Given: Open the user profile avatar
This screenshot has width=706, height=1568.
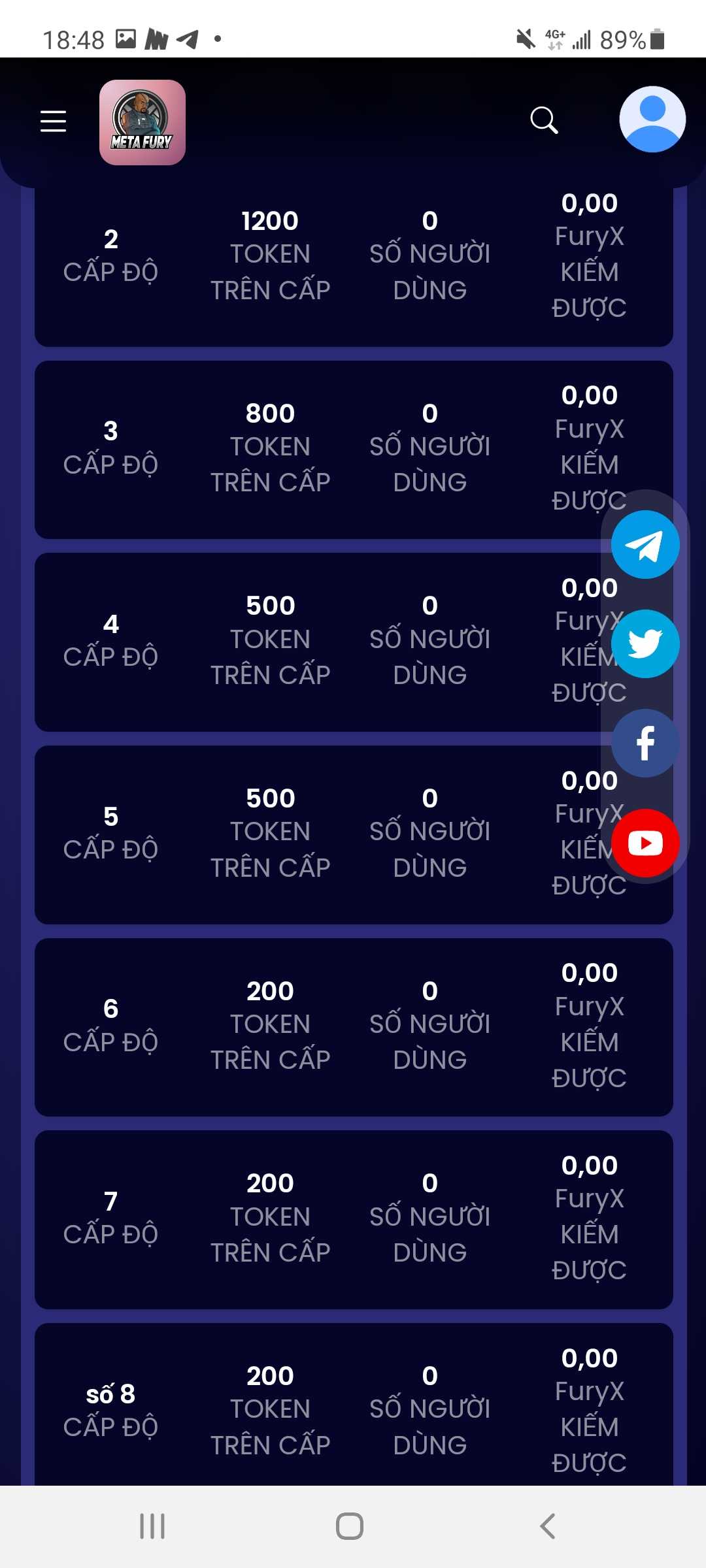Looking at the screenshot, I should point(652,120).
